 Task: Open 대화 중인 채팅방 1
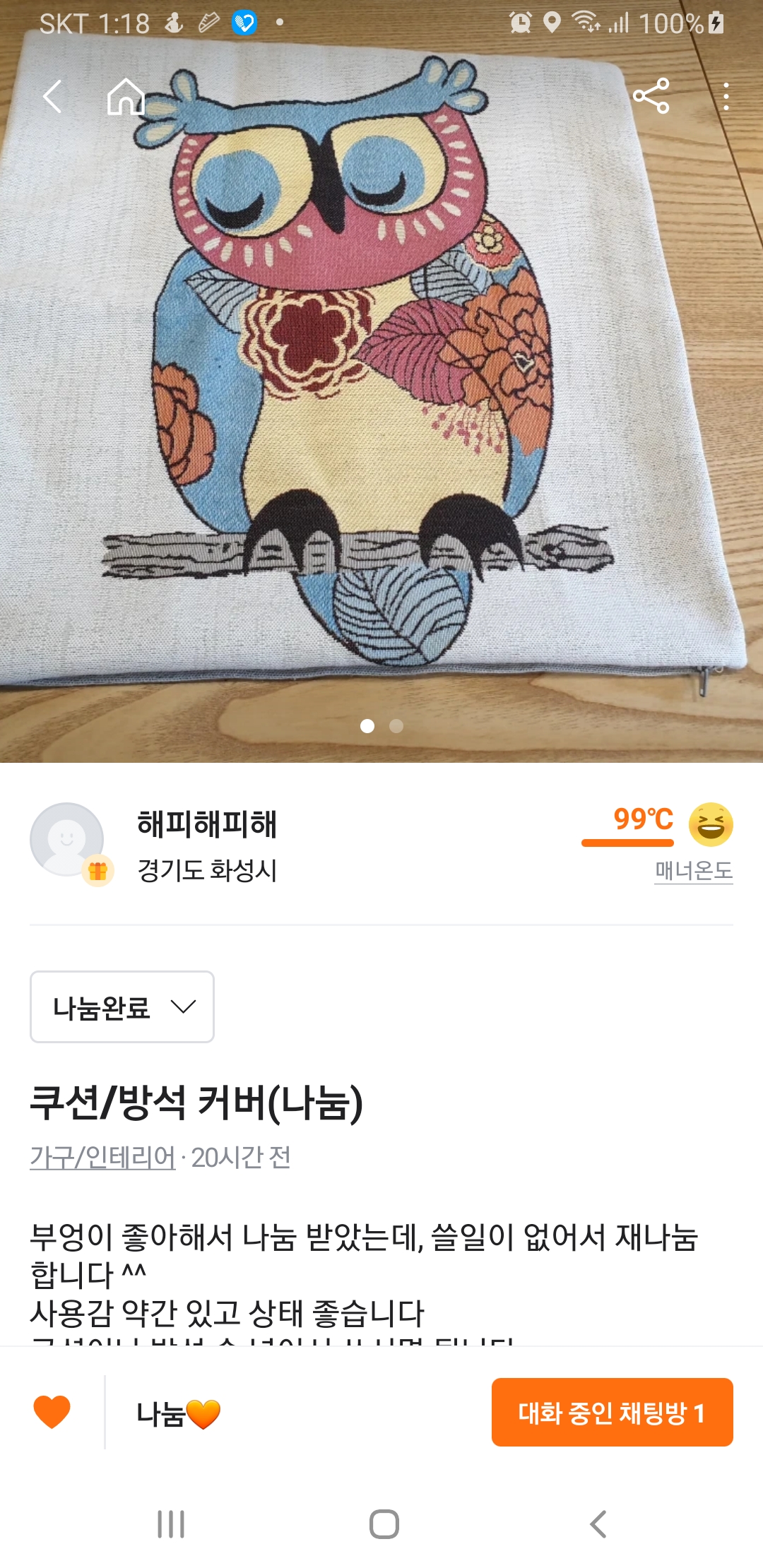pyautogui.click(x=612, y=1412)
